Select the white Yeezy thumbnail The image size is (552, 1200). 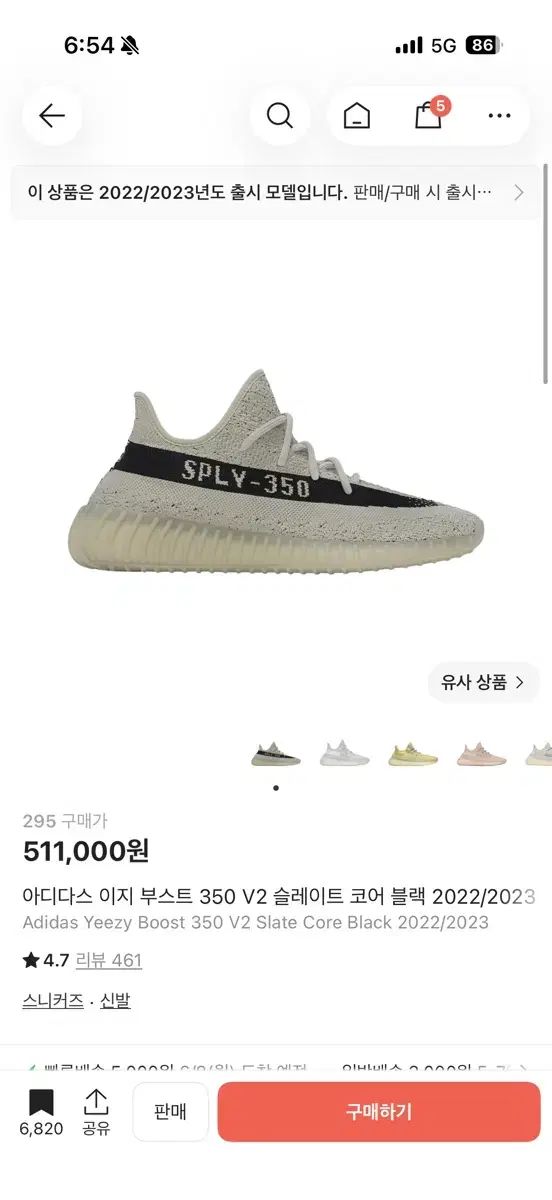click(344, 754)
